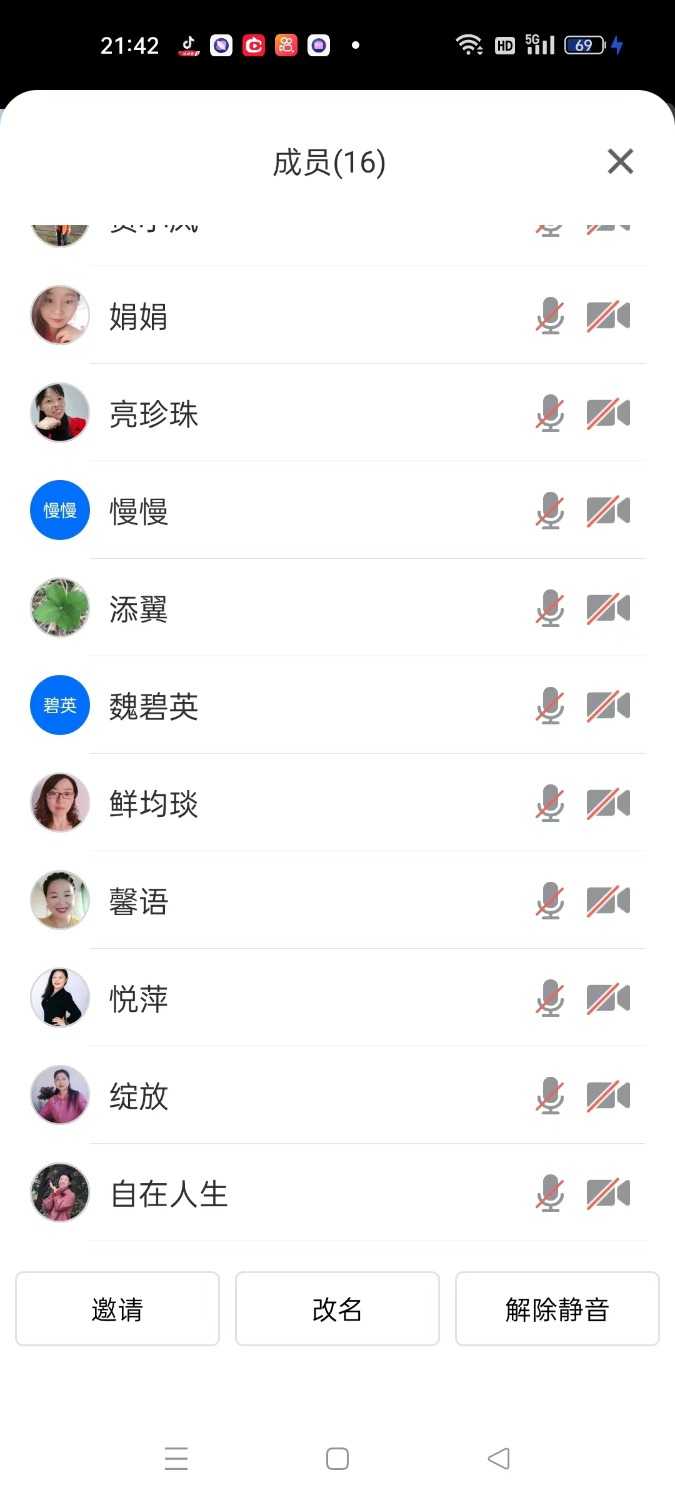
Task: Go to the system home screen
Action: 337,1459
